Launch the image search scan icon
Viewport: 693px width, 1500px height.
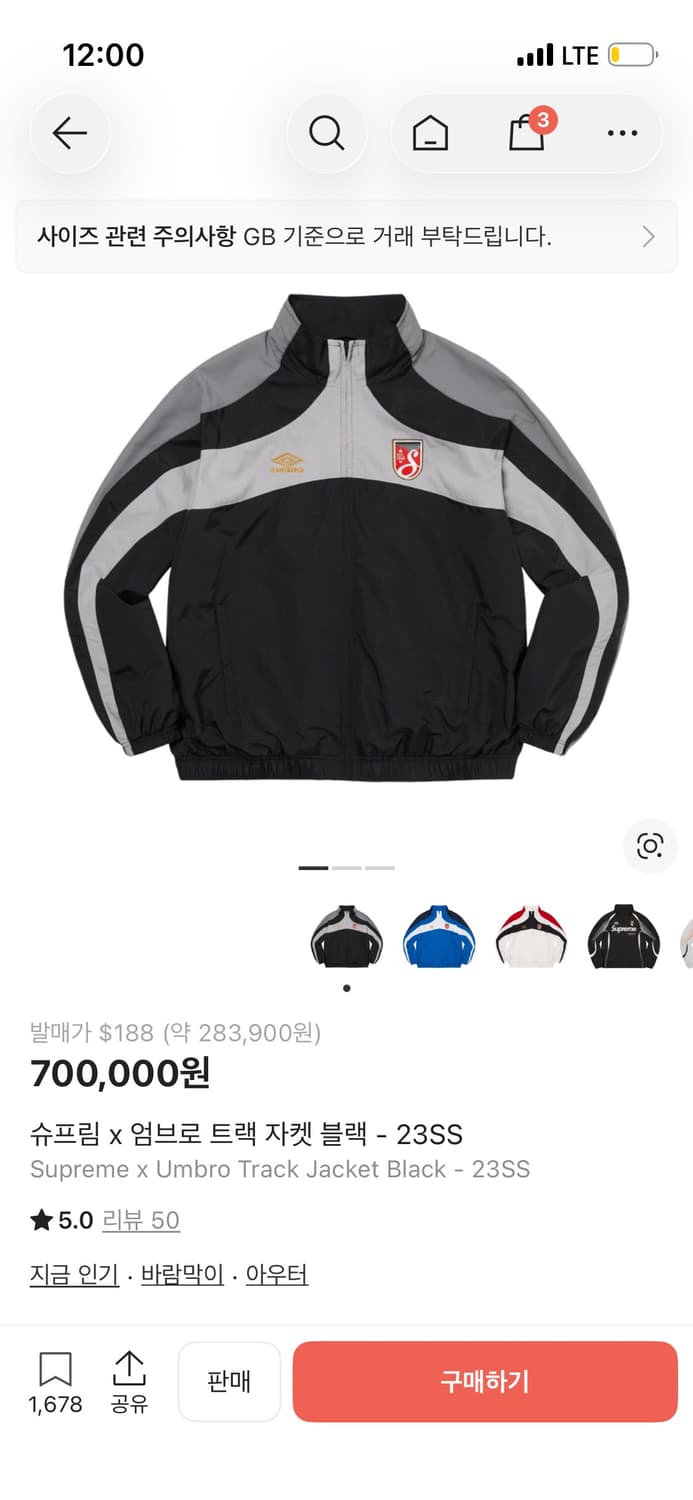click(x=650, y=847)
